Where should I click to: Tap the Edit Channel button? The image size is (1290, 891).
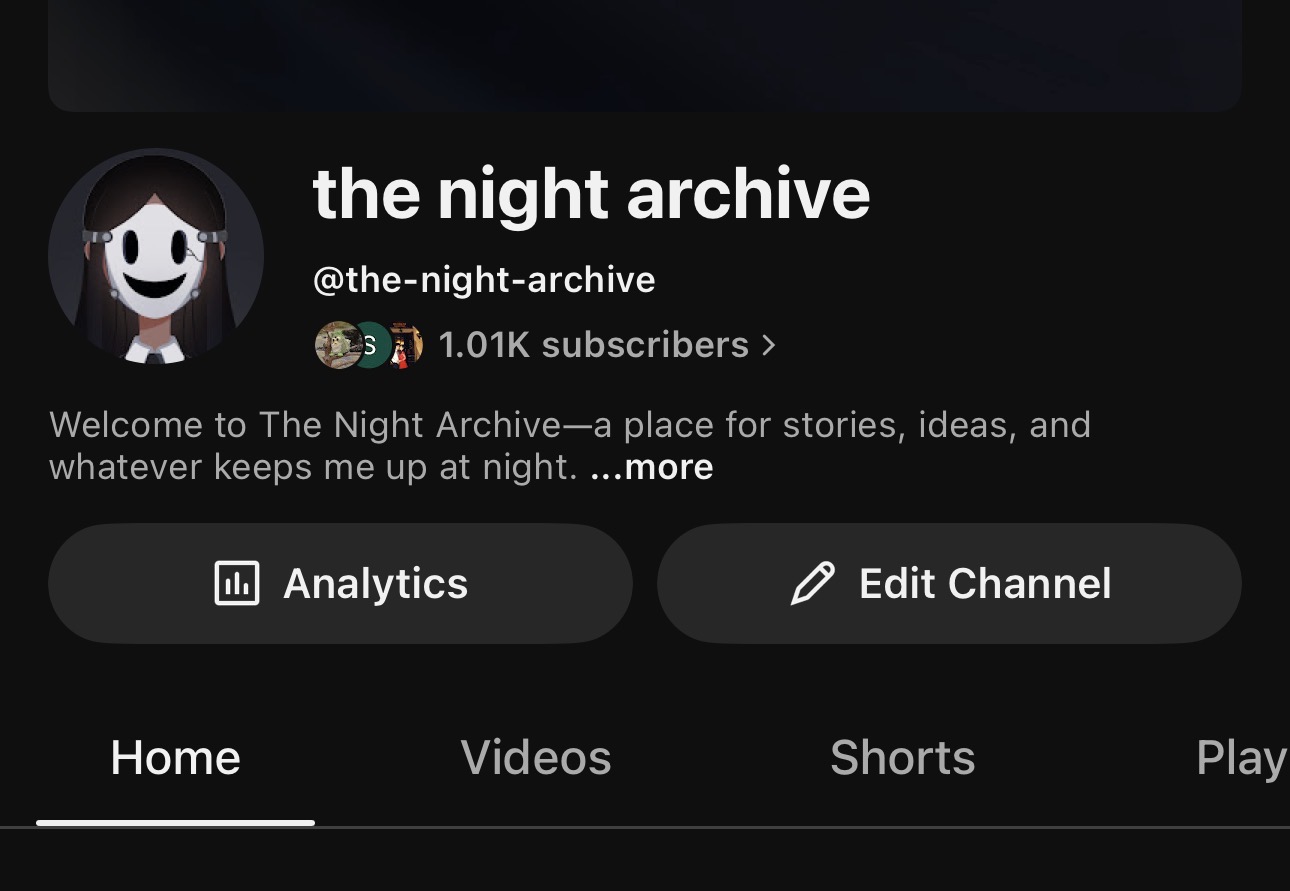pos(949,583)
